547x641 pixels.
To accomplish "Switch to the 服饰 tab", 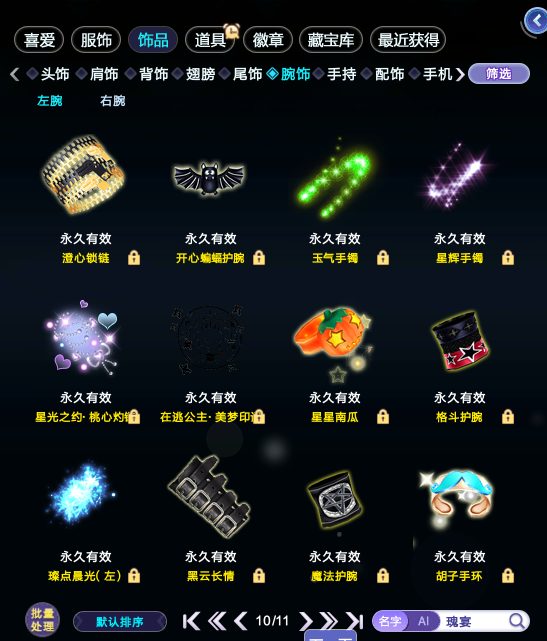I will [96, 40].
